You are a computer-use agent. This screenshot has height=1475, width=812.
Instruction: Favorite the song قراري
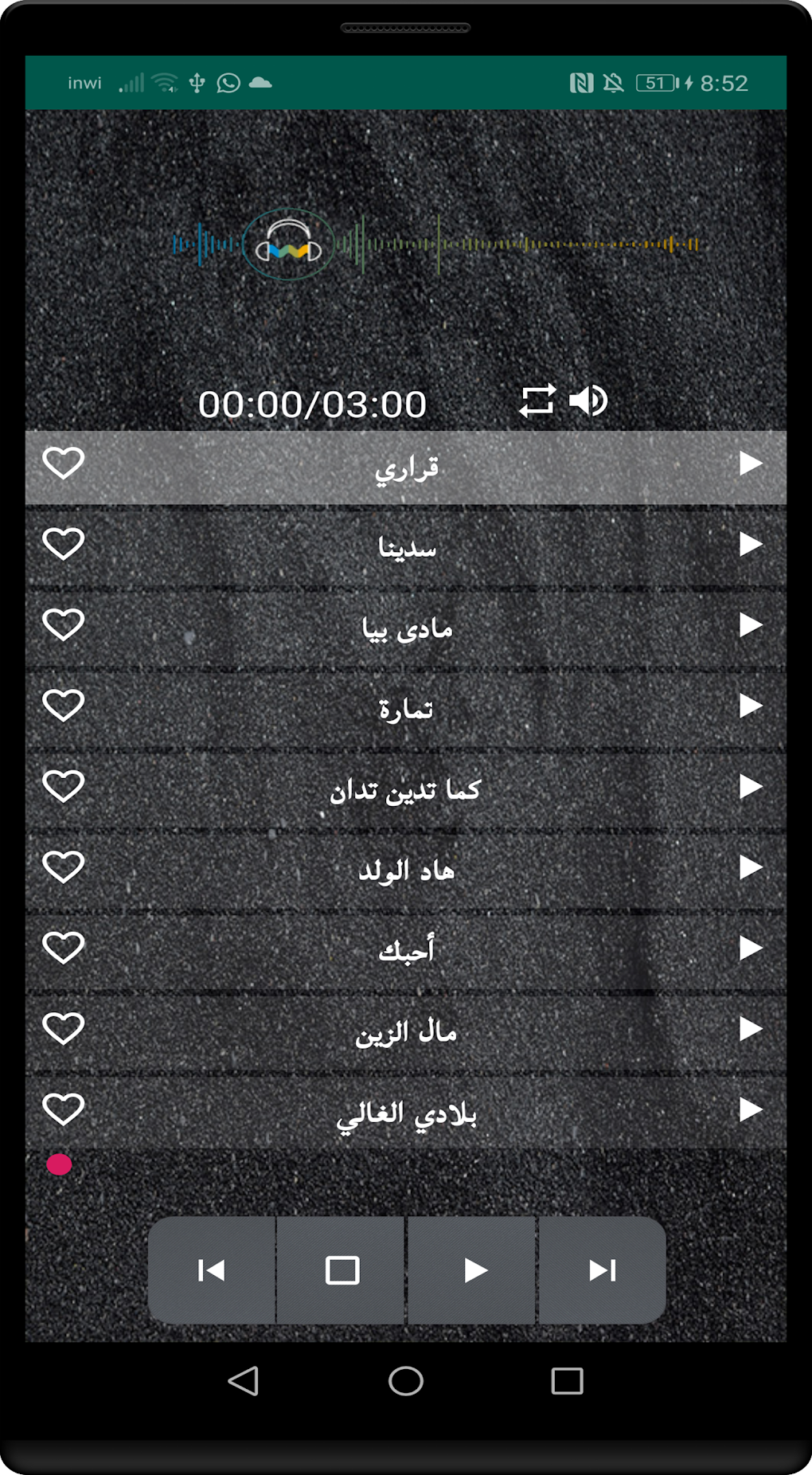point(64,463)
